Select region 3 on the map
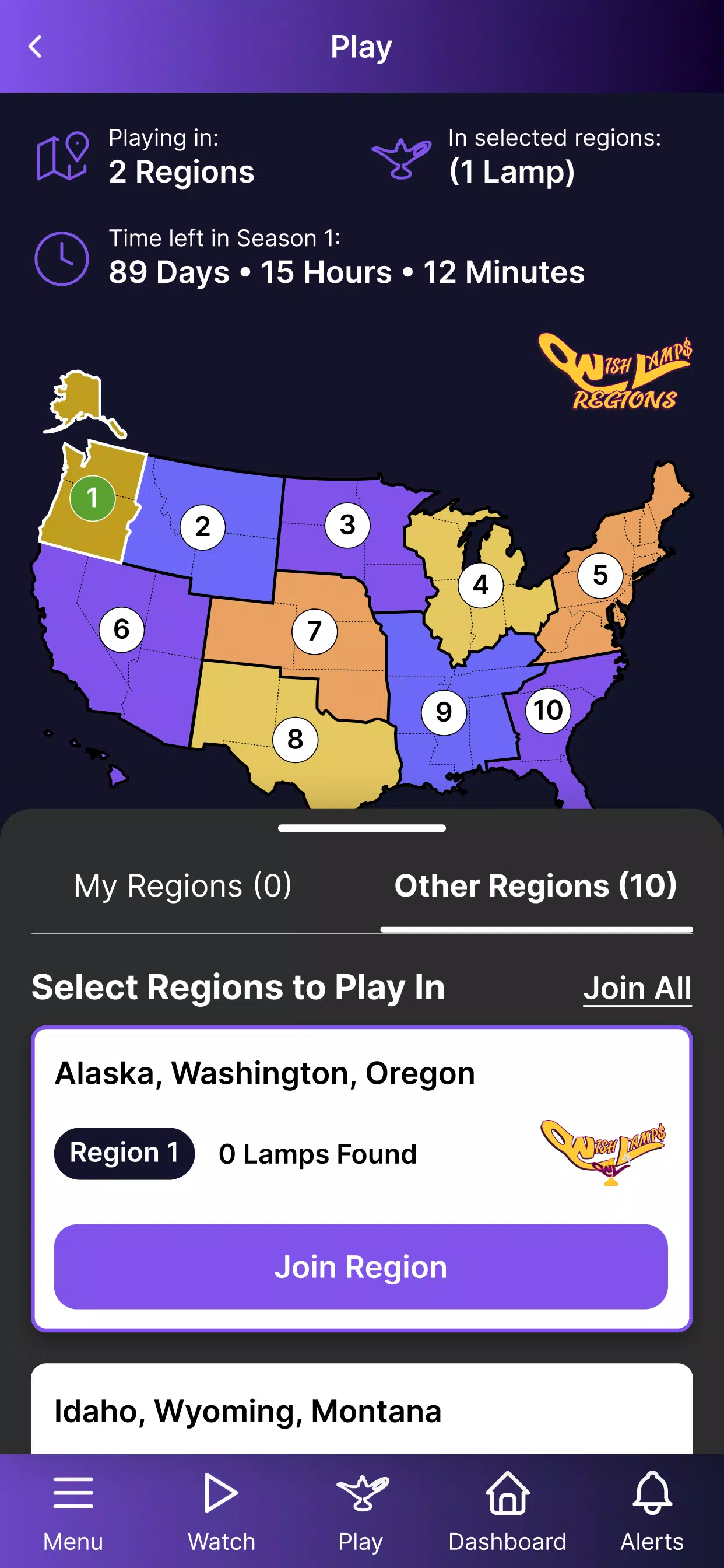 pyautogui.click(x=347, y=524)
